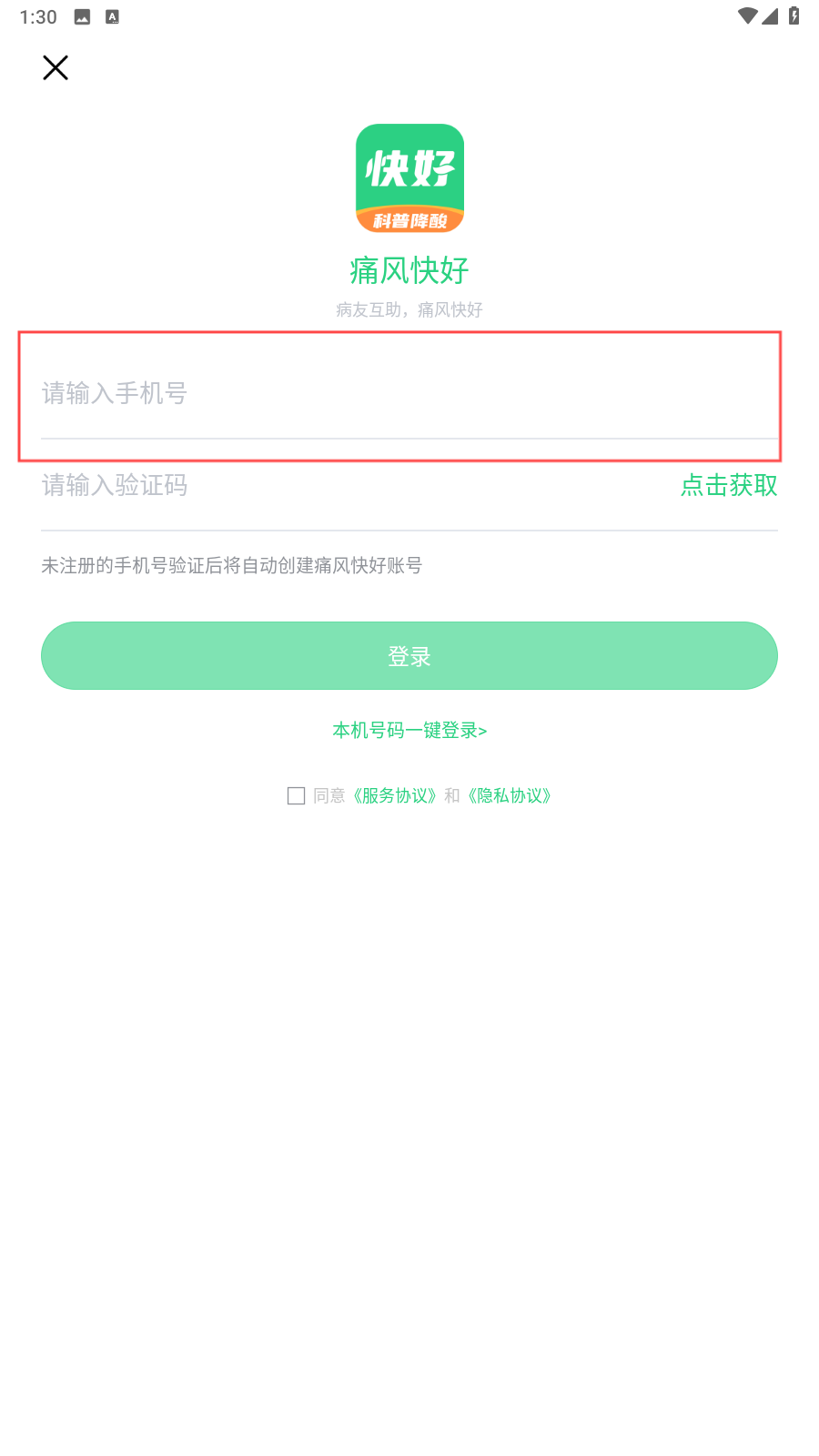Open the 服务协议 service agreement
Viewport: 819px width, 1456px height.
tap(395, 796)
